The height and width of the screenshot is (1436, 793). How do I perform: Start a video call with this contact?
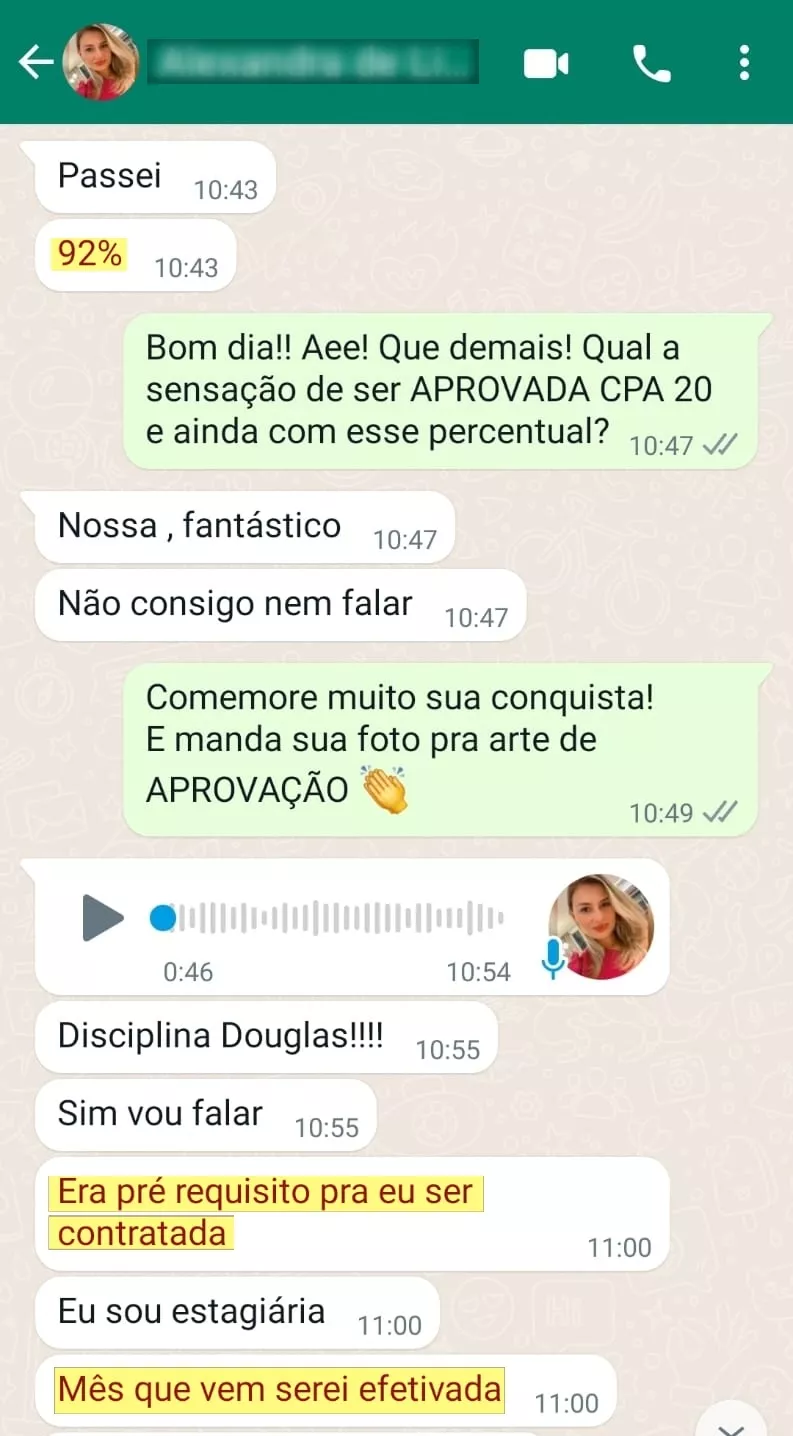[546, 64]
